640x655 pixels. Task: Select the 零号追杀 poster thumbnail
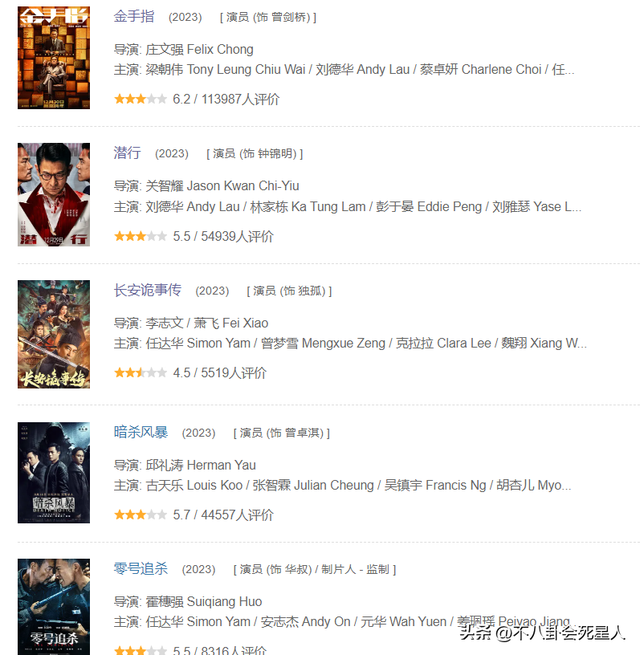tap(53, 606)
